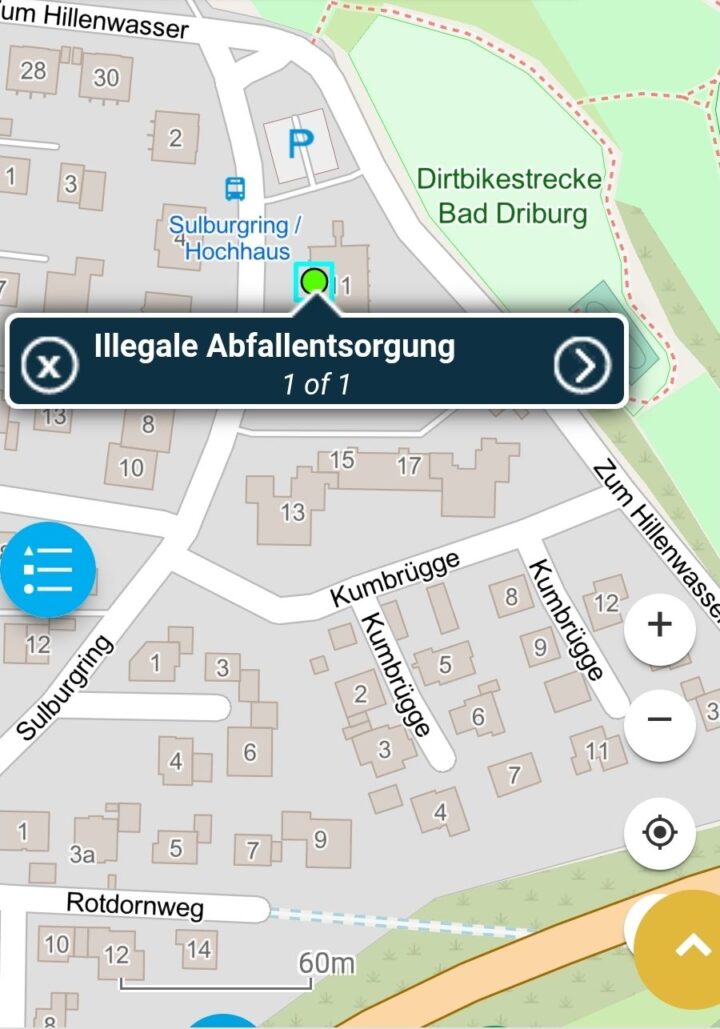Select the green report marker
This screenshot has width=720, height=1029.
(x=314, y=281)
